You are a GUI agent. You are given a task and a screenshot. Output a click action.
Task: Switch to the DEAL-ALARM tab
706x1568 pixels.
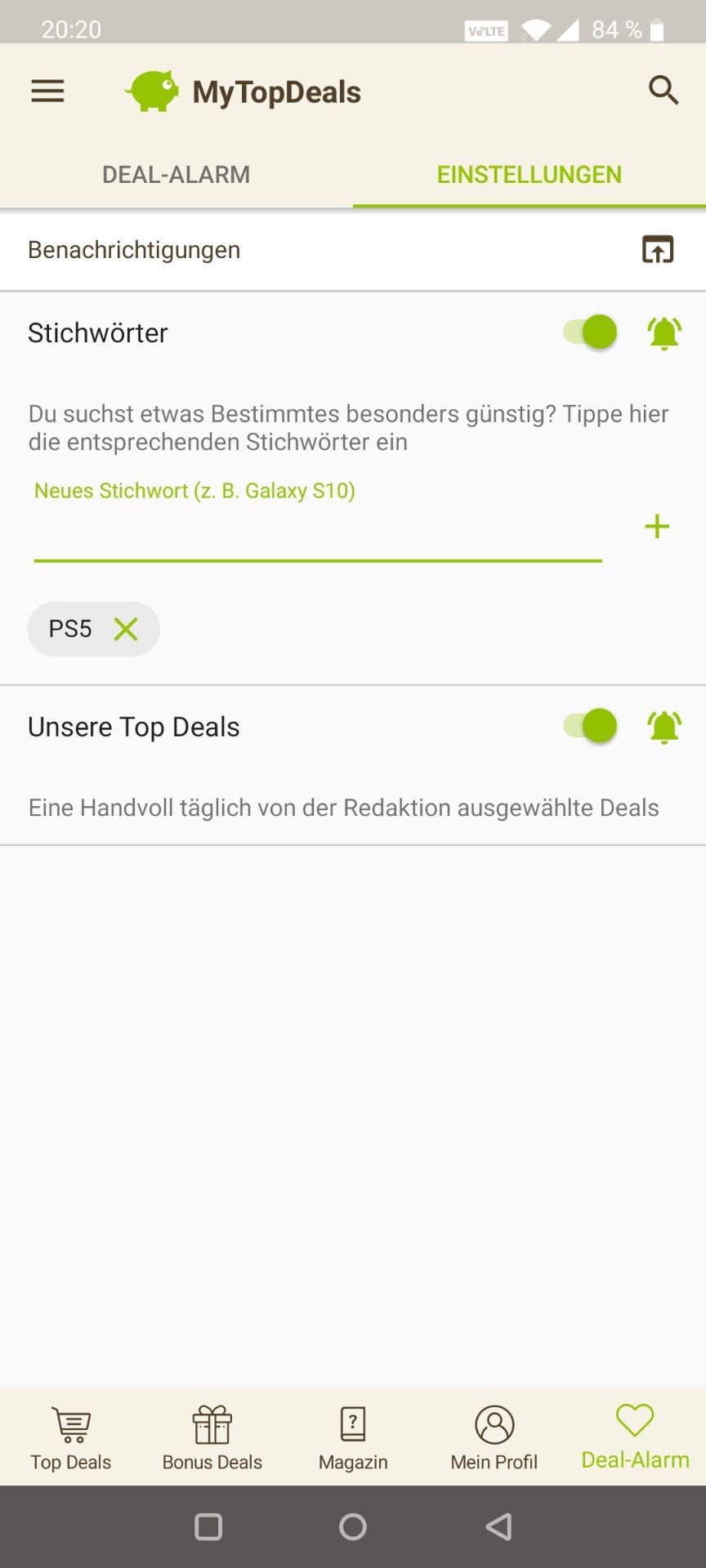(x=176, y=174)
